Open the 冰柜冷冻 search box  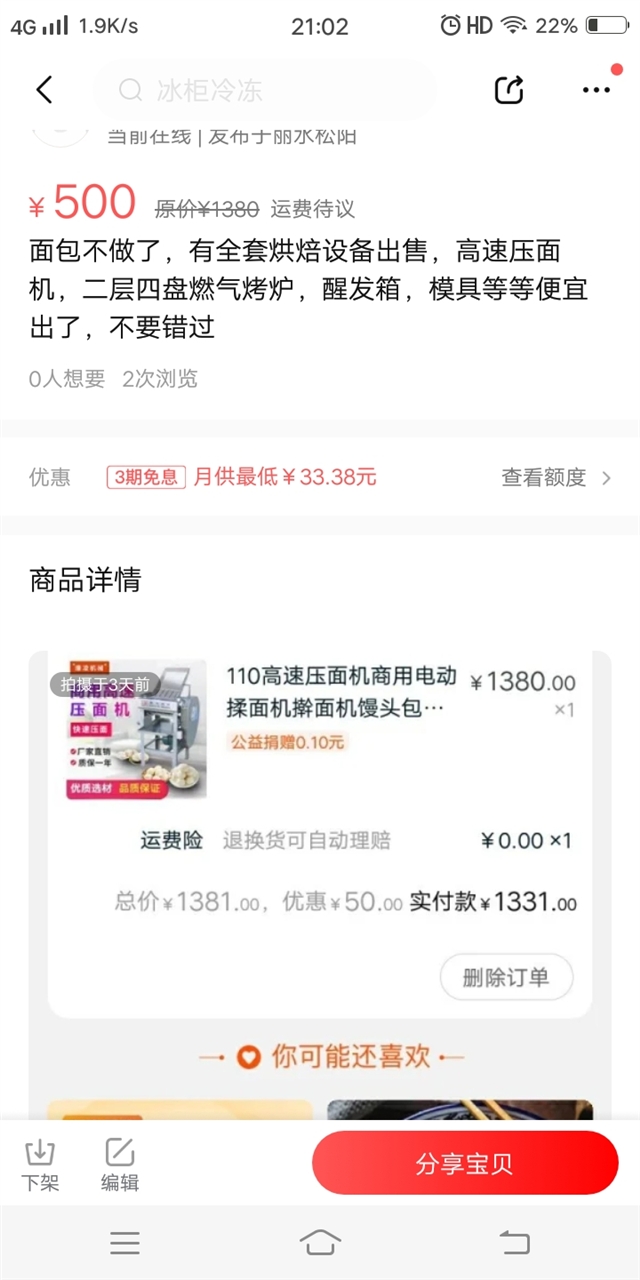click(265, 91)
